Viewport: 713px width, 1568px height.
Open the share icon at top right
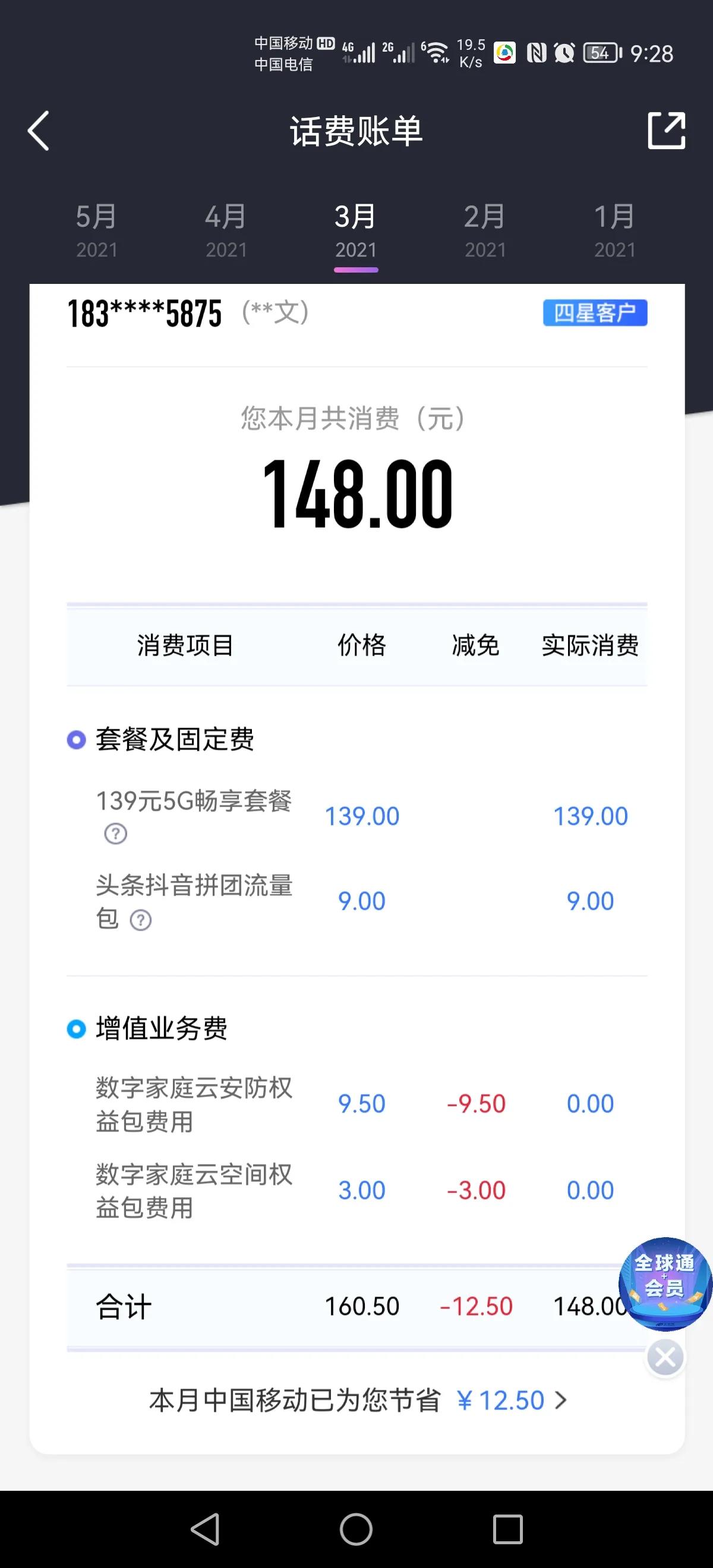click(x=667, y=129)
